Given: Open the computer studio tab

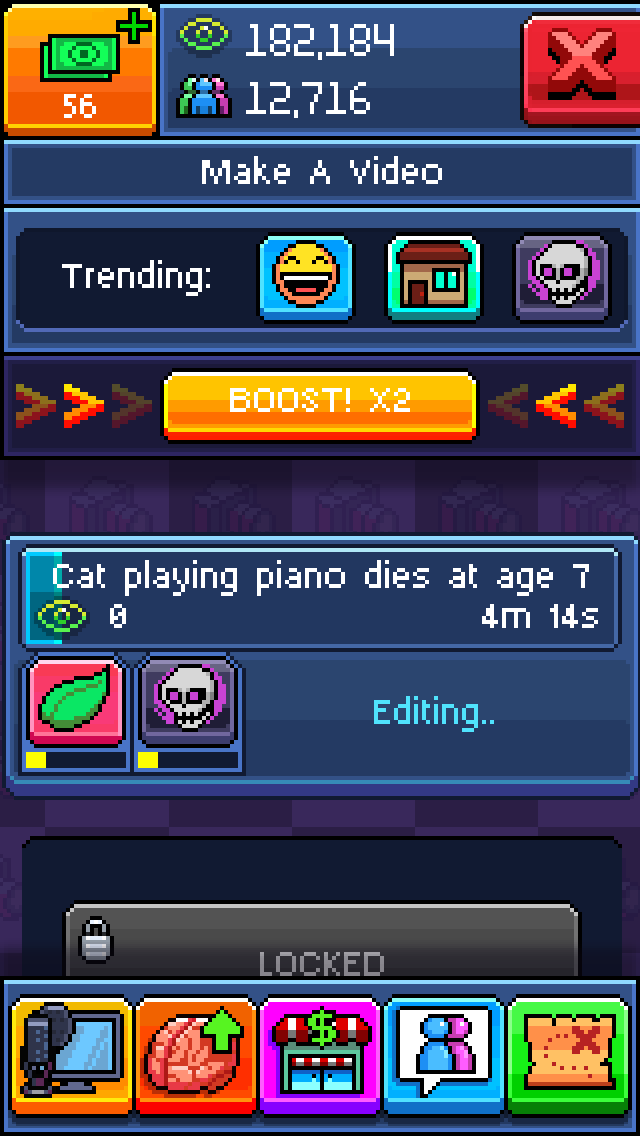Looking at the screenshot, I should pyautogui.click(x=71, y=1055).
